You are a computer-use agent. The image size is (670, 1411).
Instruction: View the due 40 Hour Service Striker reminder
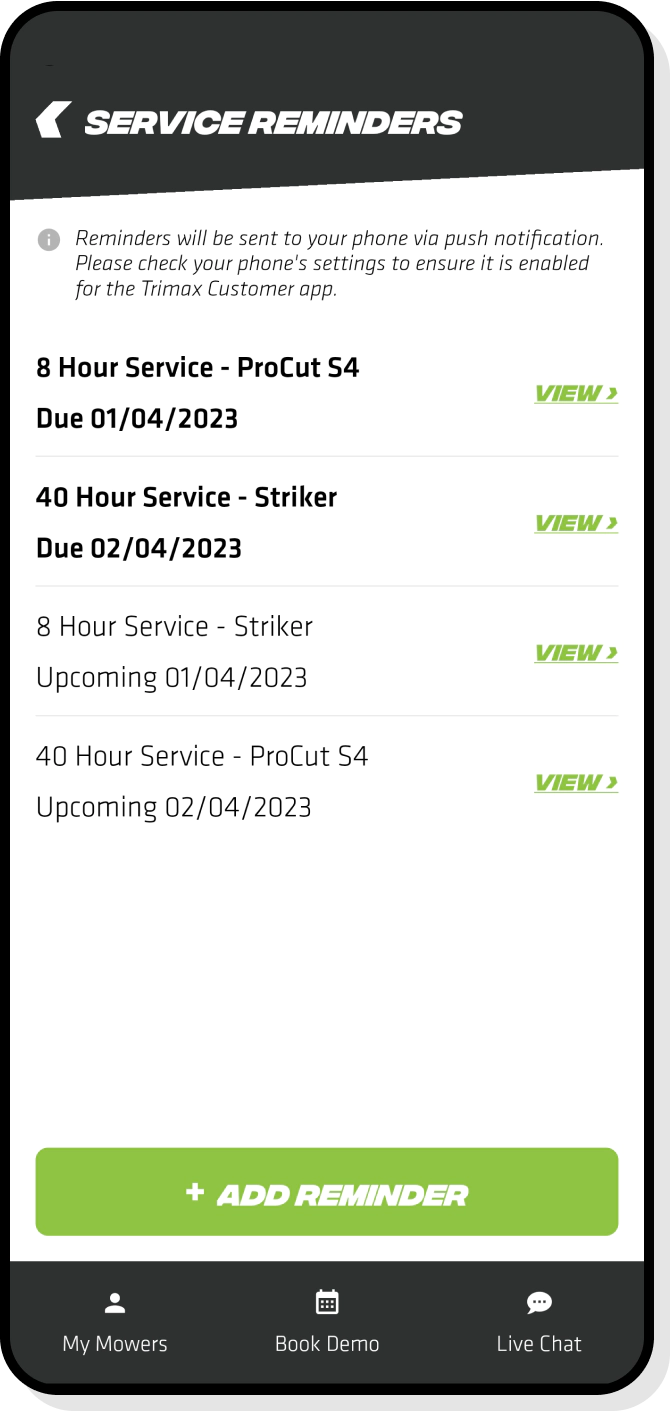click(576, 523)
